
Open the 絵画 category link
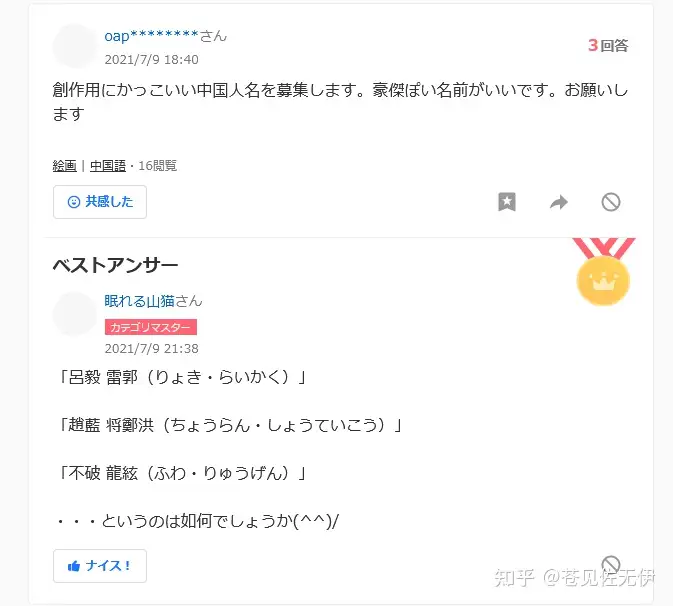pos(64,166)
